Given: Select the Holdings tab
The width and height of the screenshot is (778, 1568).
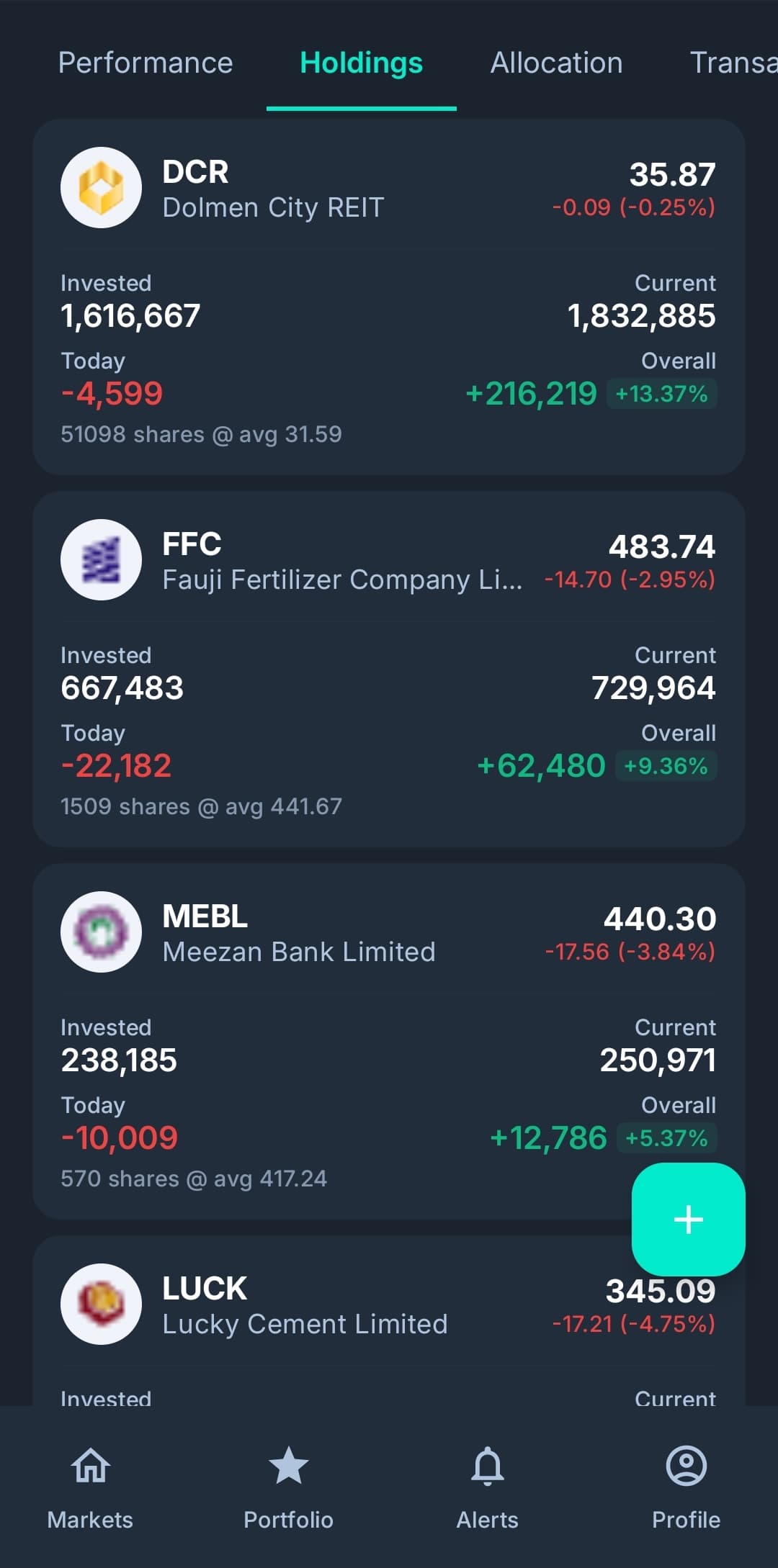Looking at the screenshot, I should pos(361,63).
